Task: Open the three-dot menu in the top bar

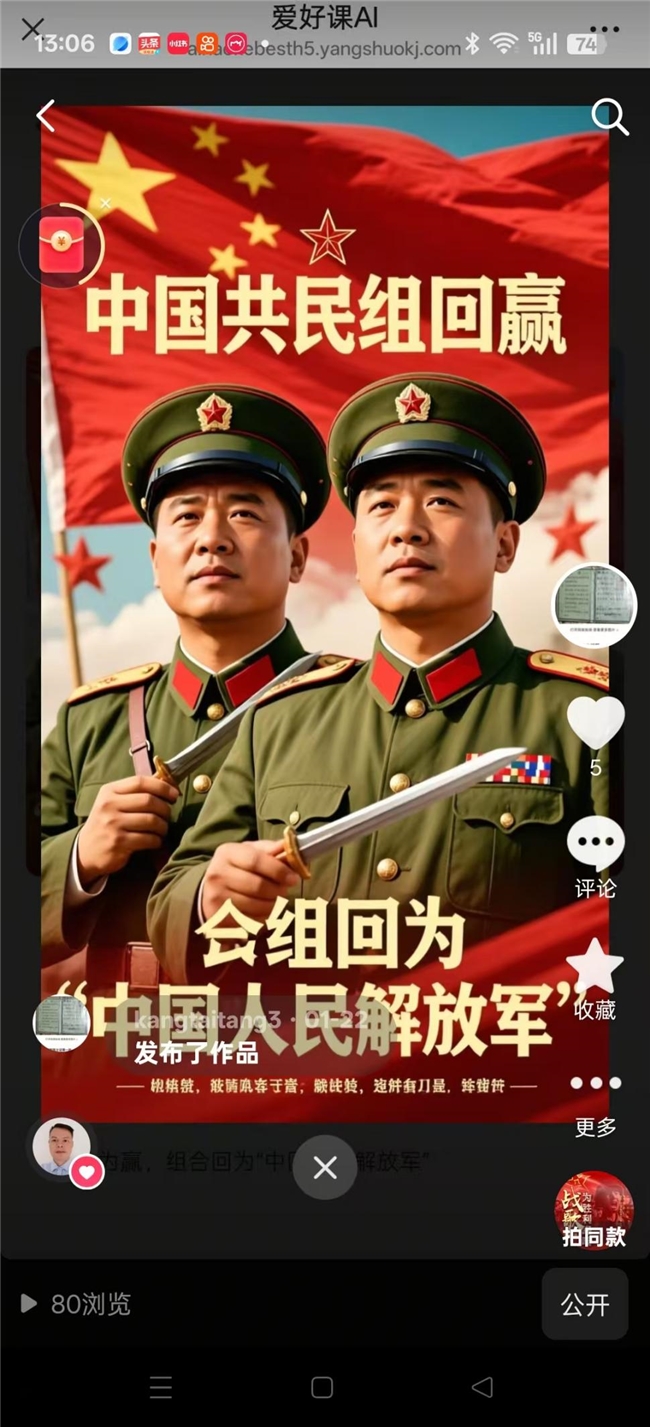Action: [604, 29]
